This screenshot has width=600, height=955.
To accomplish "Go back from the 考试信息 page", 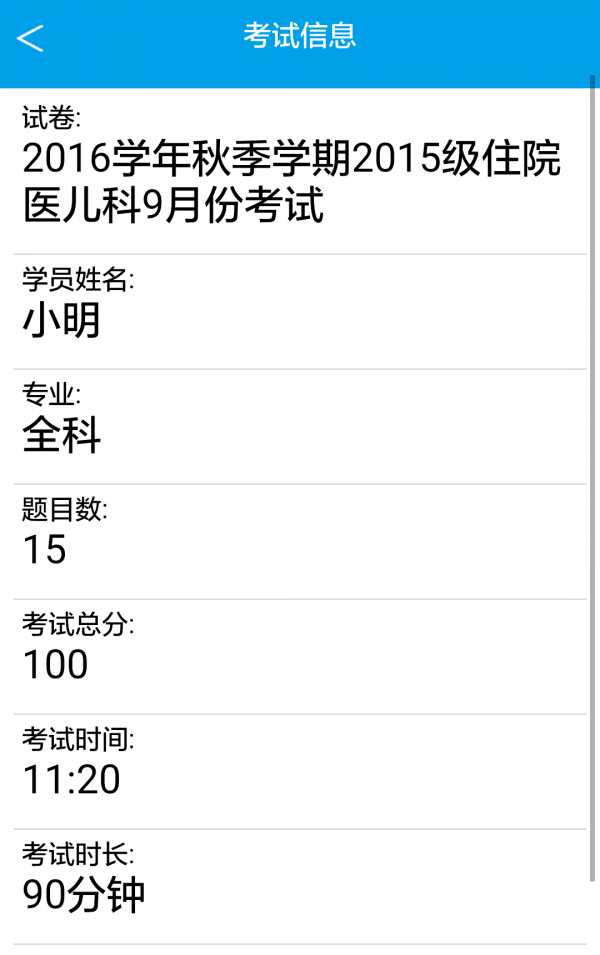I will point(31,39).
